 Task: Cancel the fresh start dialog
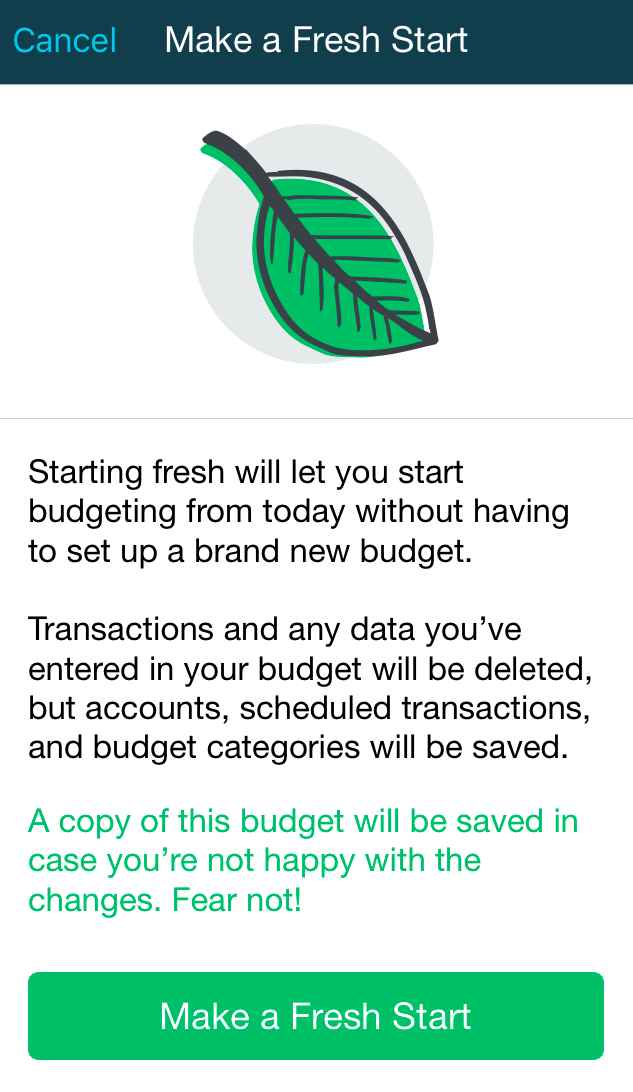pyautogui.click(x=65, y=41)
